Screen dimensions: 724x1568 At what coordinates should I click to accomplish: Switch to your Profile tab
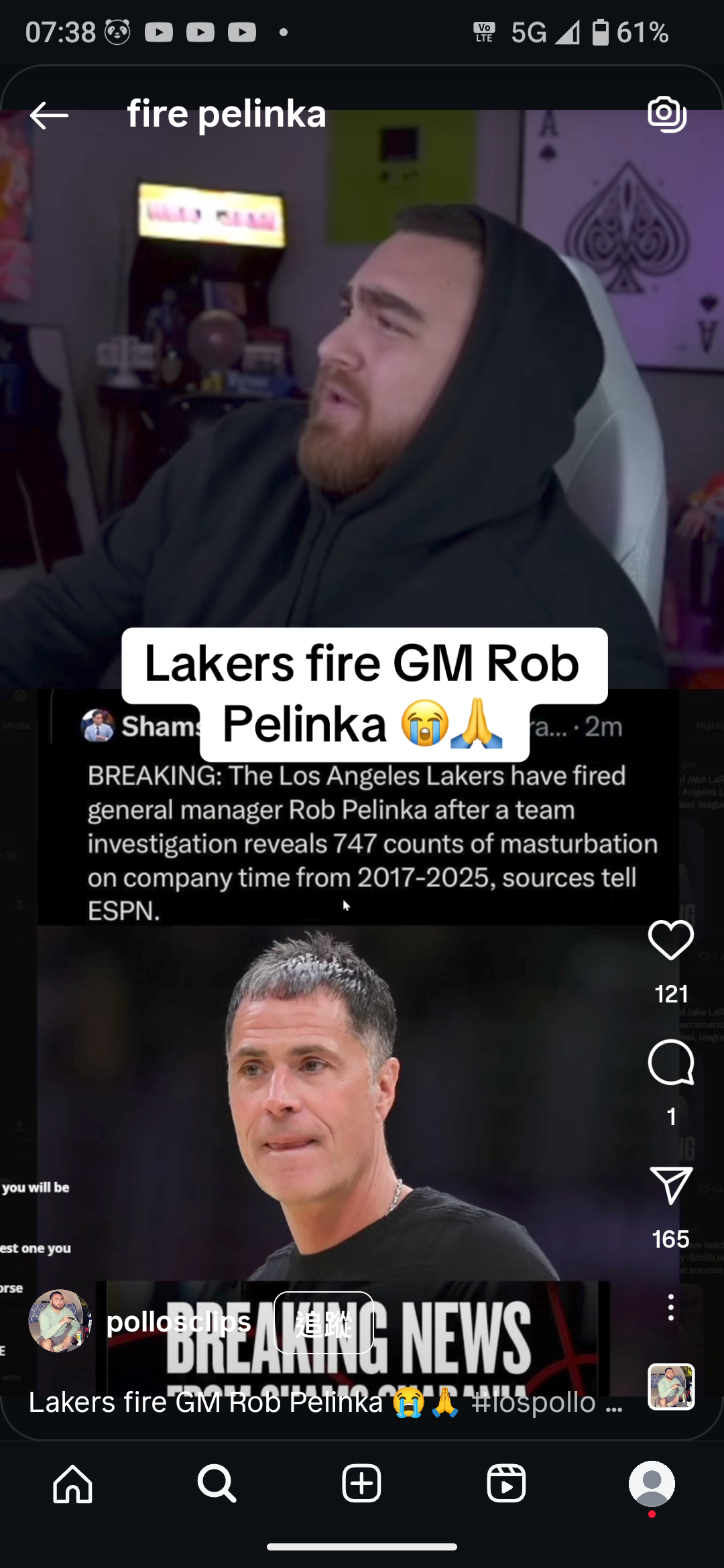click(x=651, y=1484)
